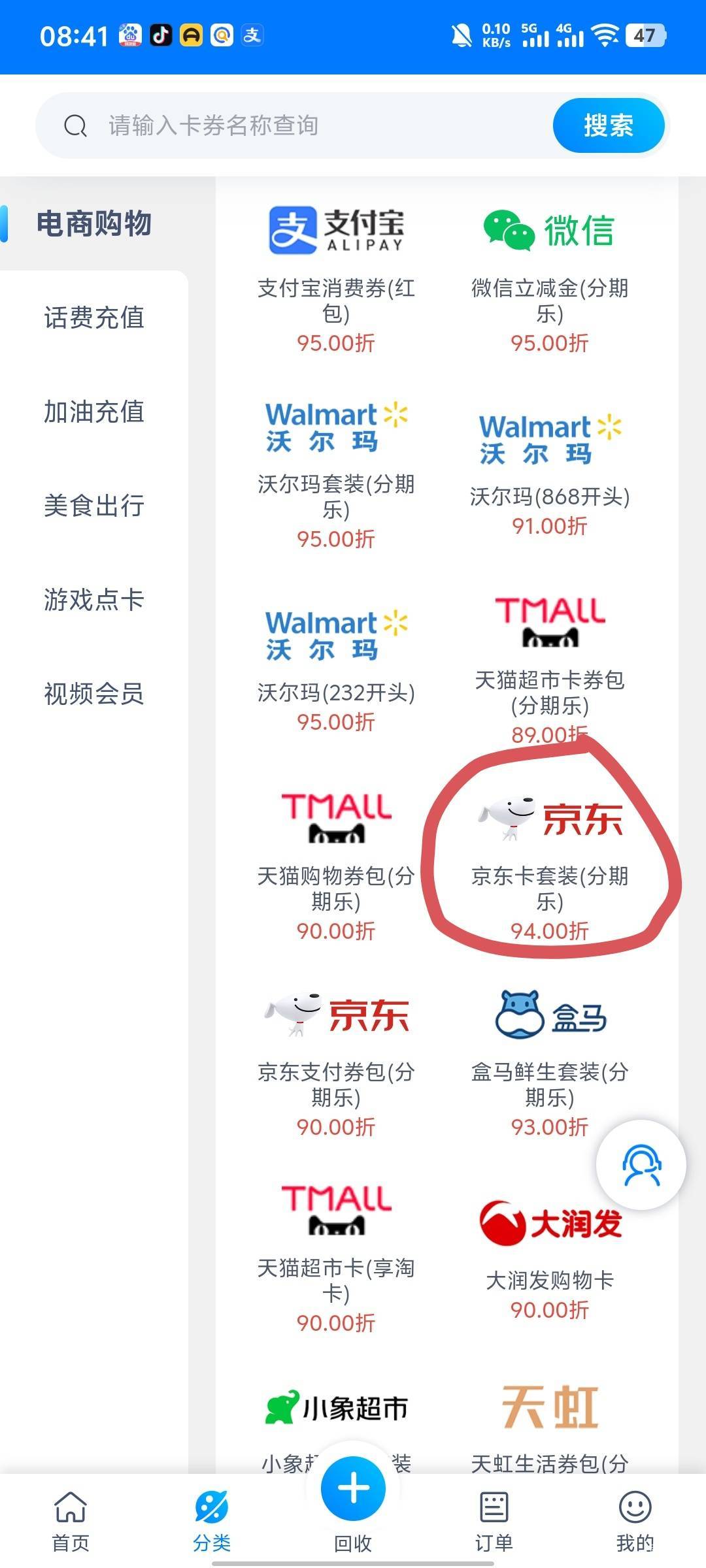Tap the card name search field
This screenshot has width=706, height=1568.
(x=294, y=125)
